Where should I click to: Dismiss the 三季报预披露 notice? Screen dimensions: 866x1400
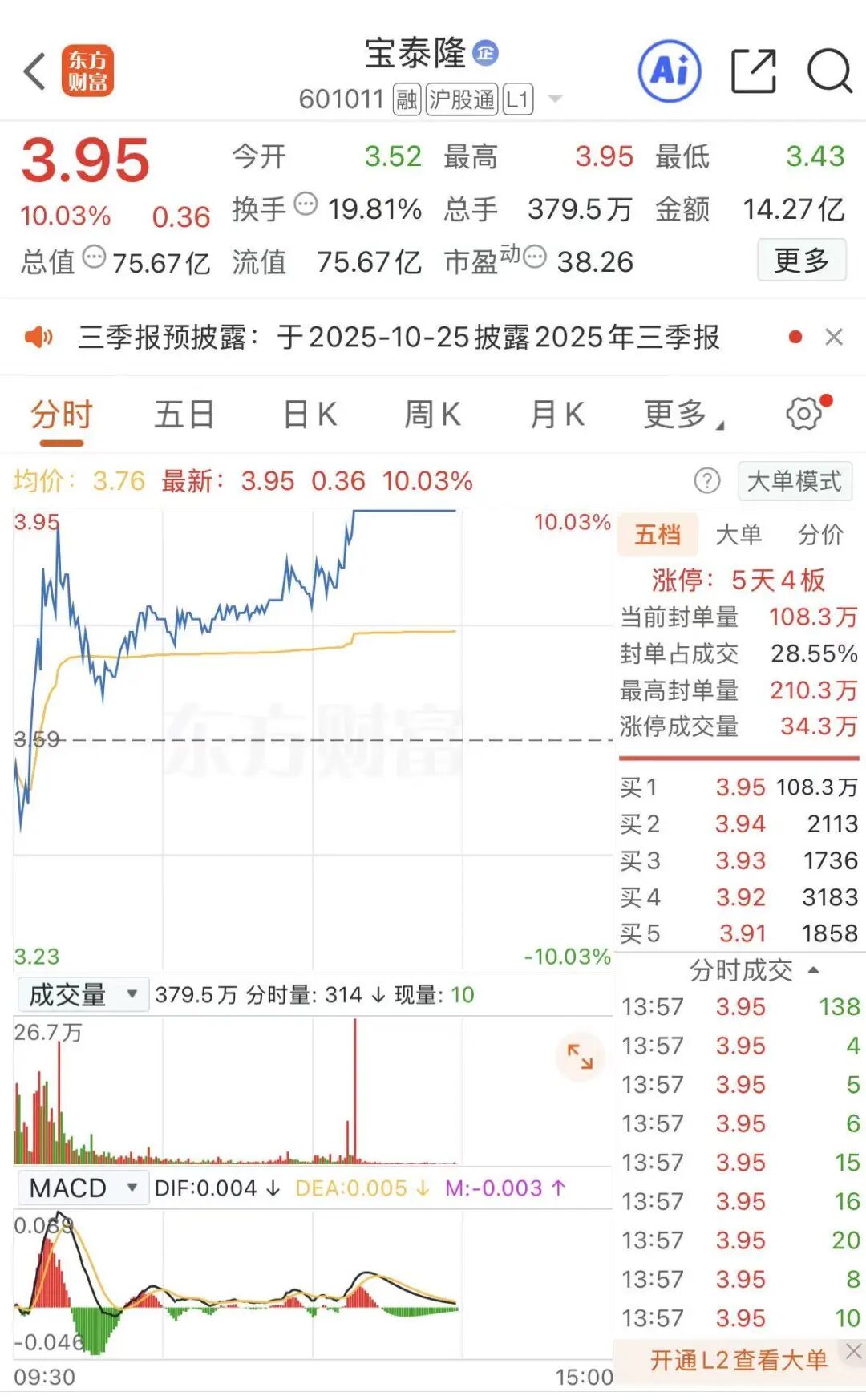pyautogui.click(x=834, y=338)
